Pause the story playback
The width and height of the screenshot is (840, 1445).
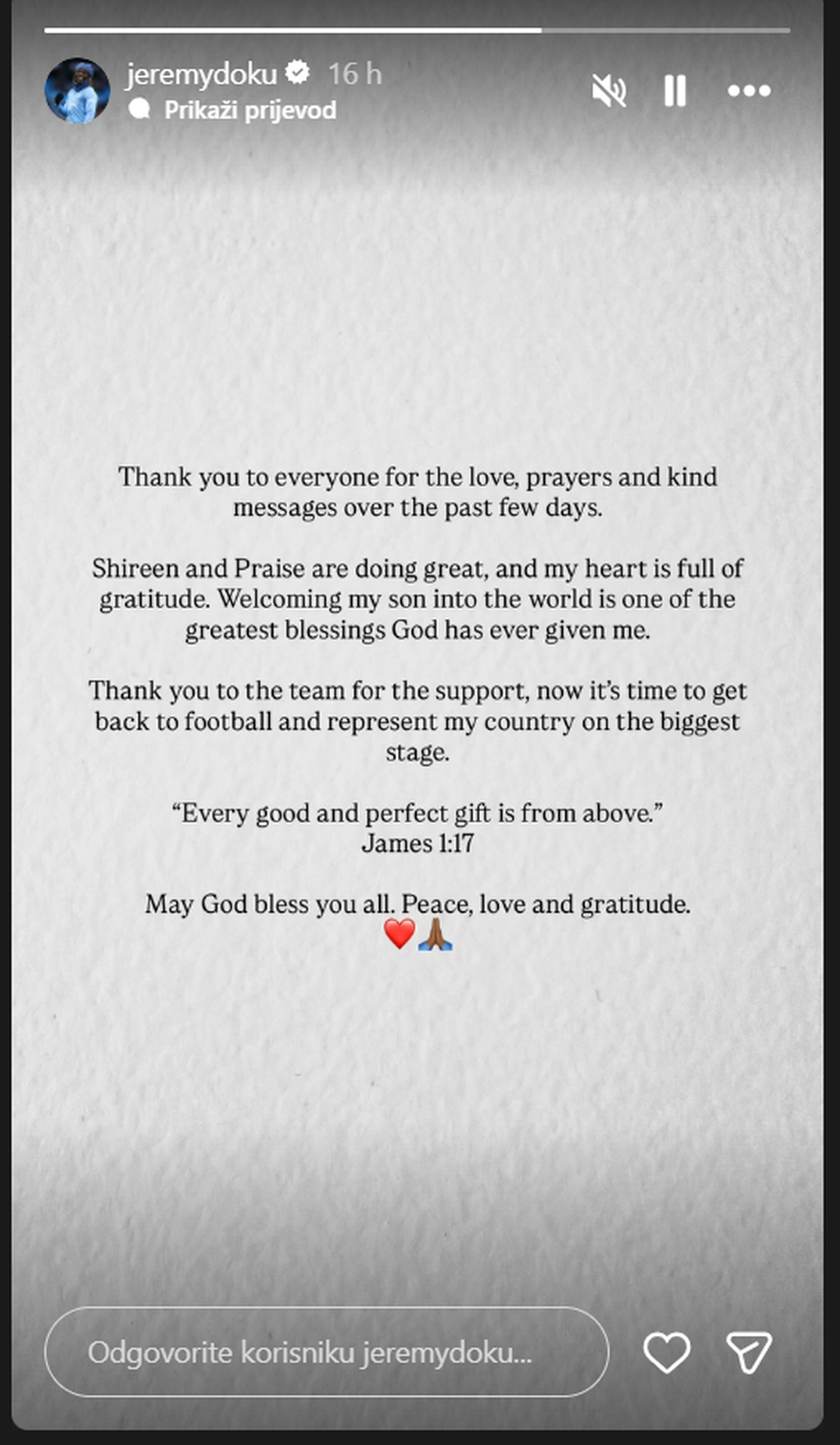tap(675, 90)
